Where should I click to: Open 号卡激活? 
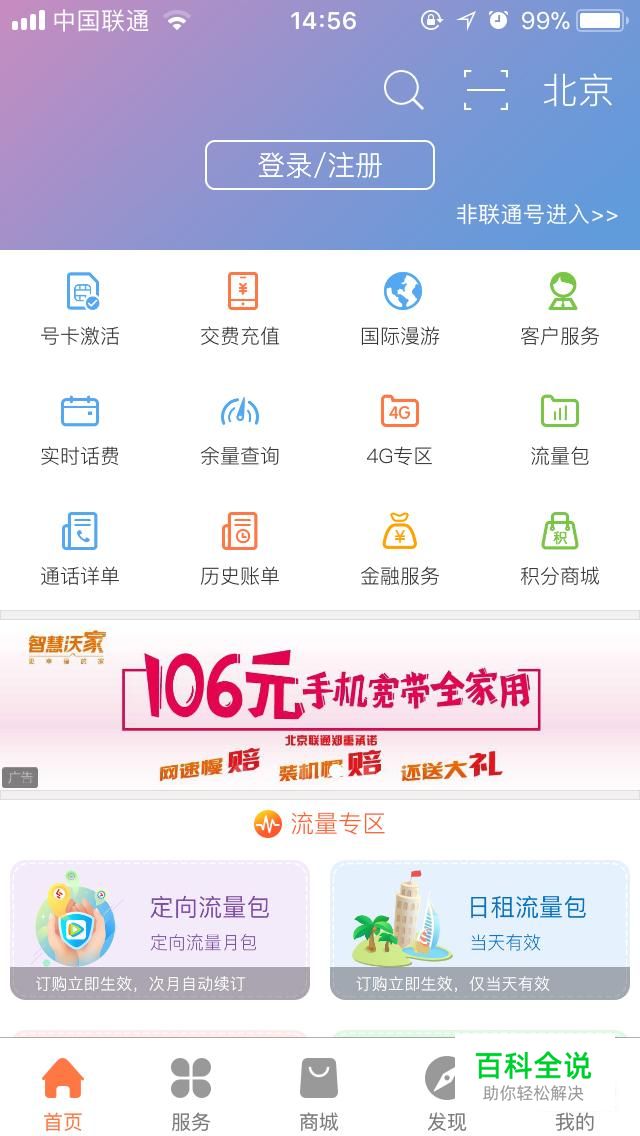(x=80, y=309)
